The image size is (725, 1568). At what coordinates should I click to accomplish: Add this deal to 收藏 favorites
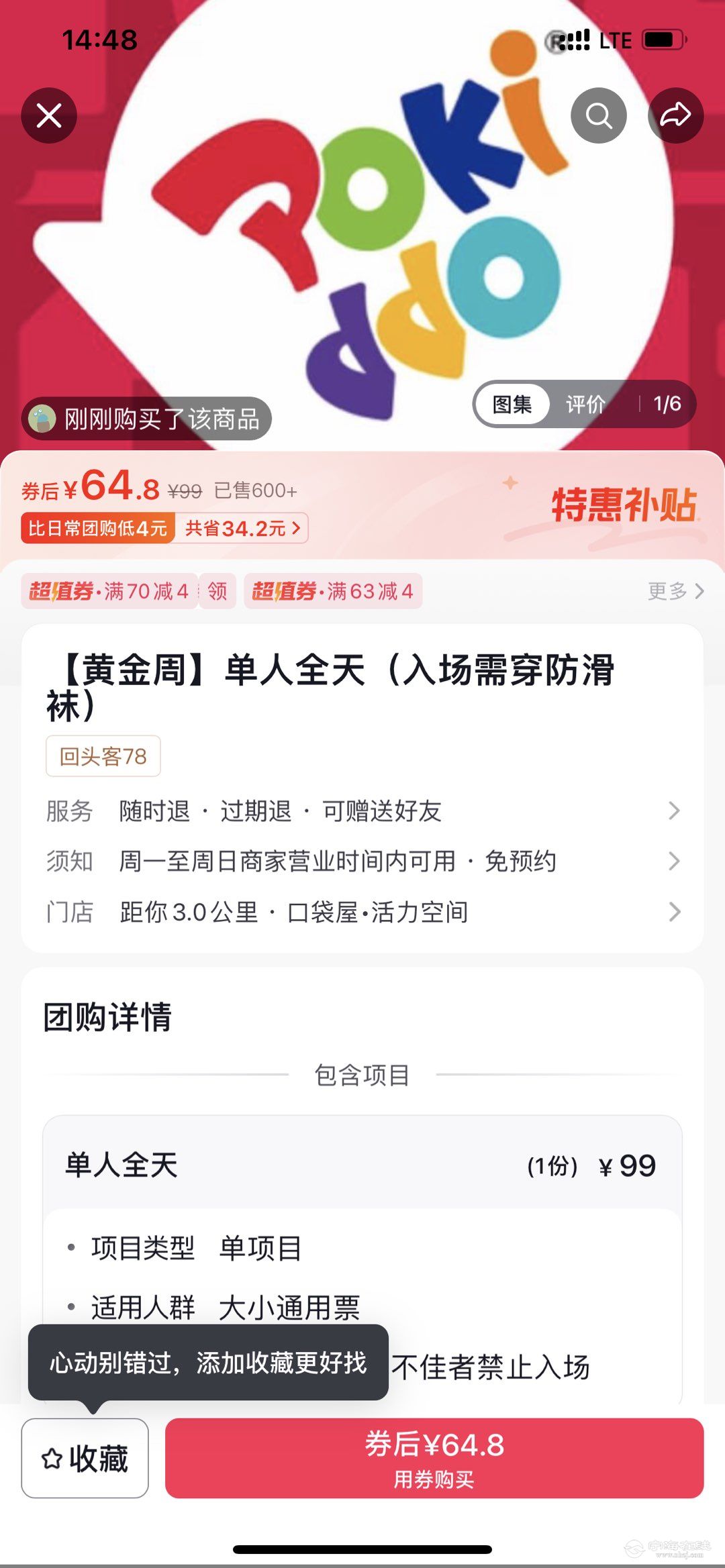click(x=85, y=1458)
